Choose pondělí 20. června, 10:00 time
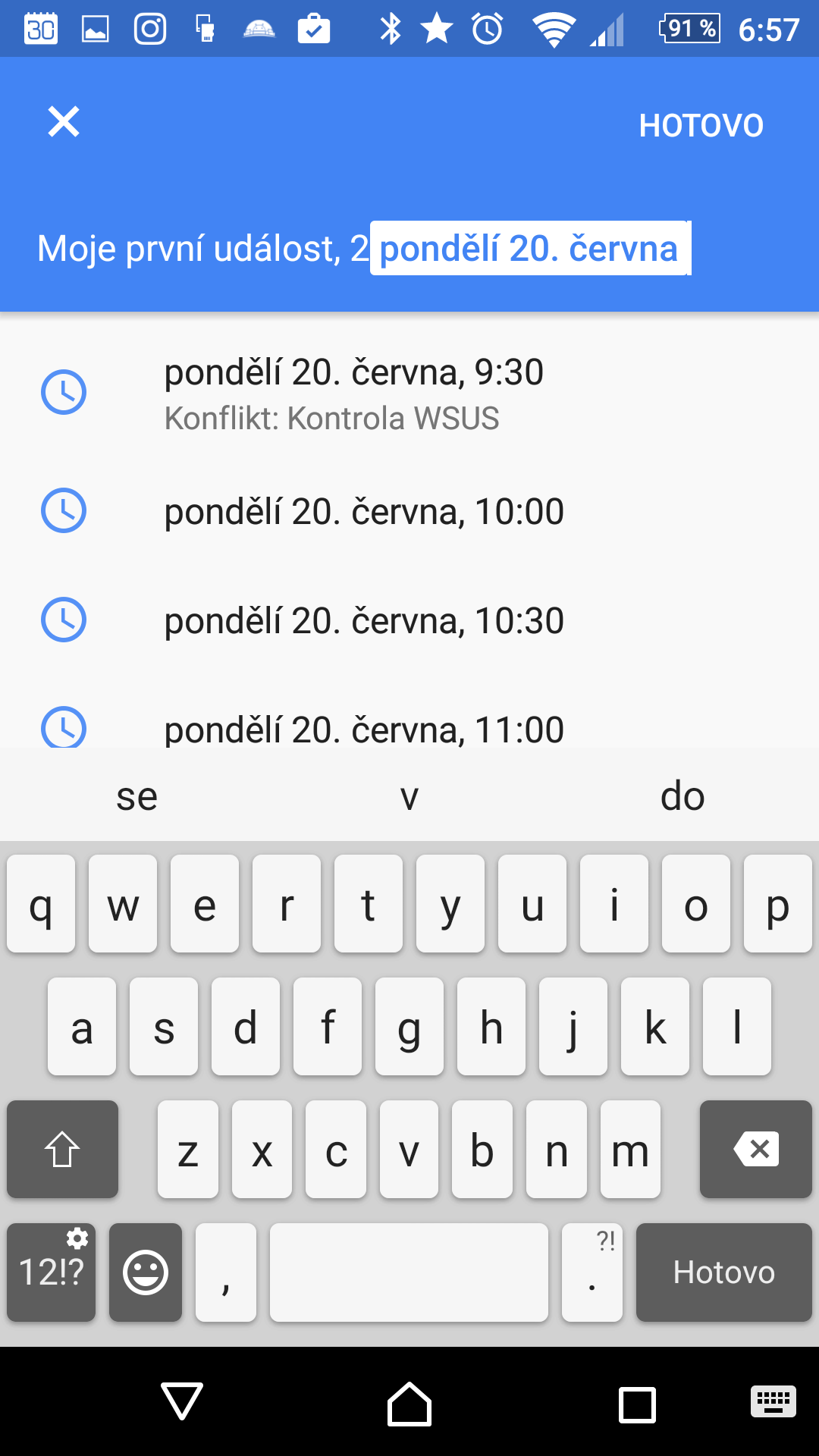 point(364,512)
